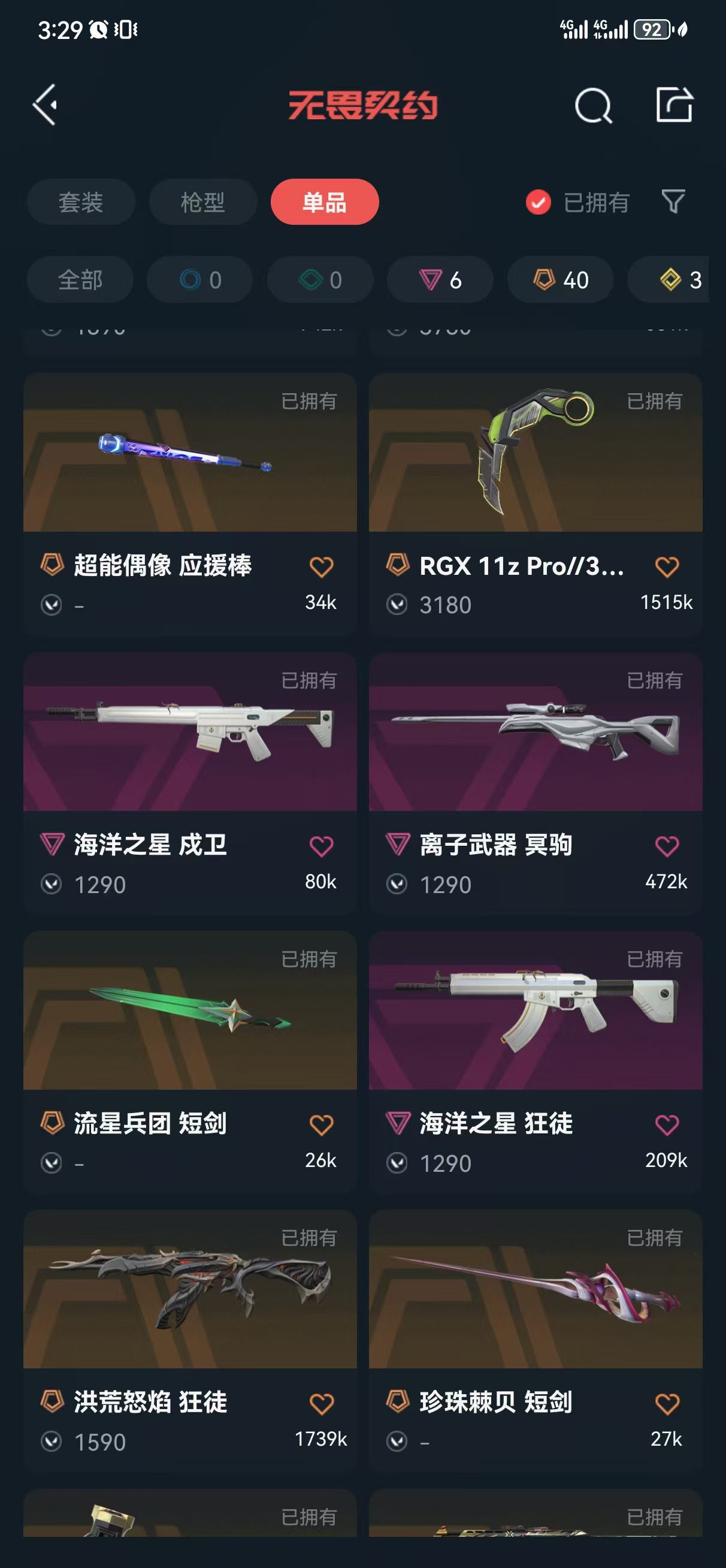726x1568 pixels.
Task: Select the 全部 rarity chip
Action: coord(80,280)
